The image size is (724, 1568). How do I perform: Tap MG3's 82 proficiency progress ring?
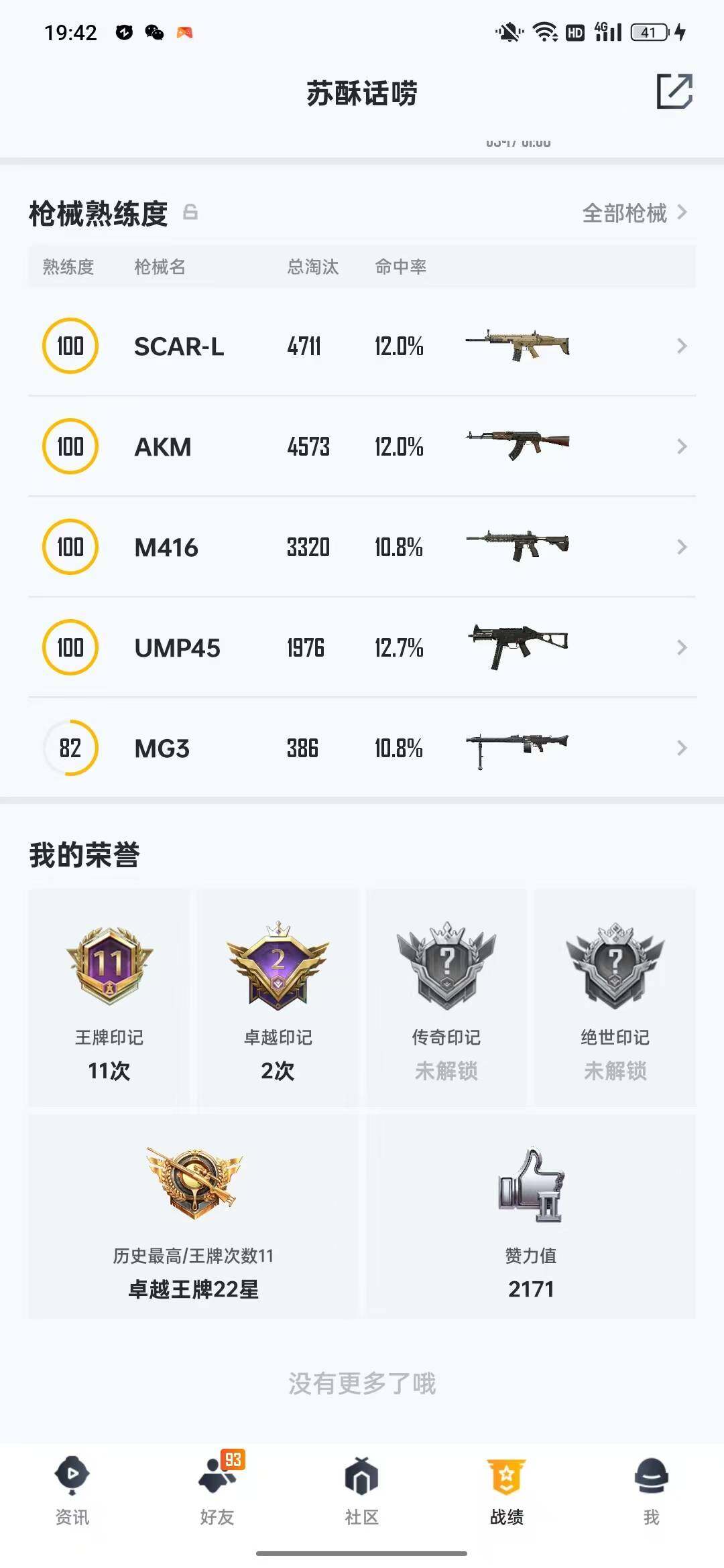[70, 748]
